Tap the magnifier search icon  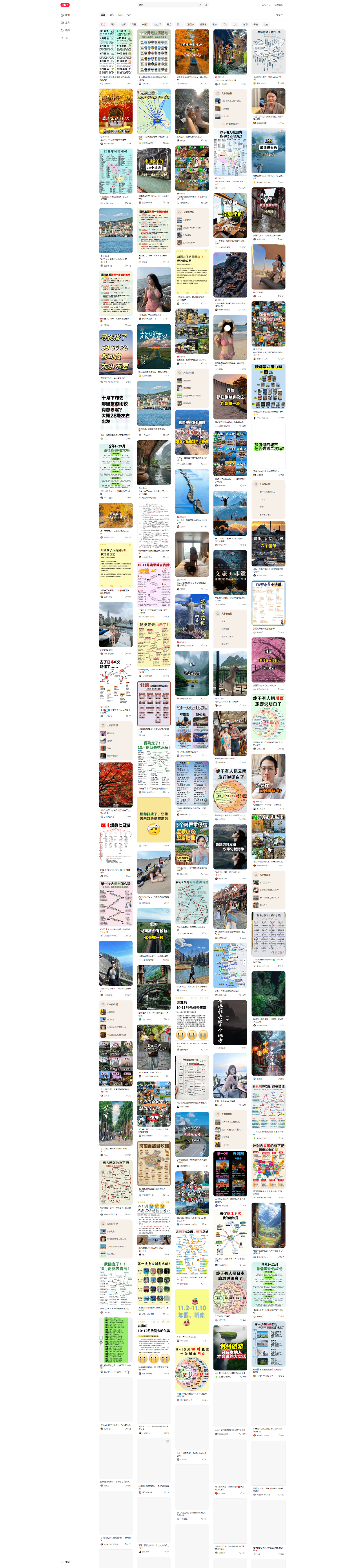pyautogui.click(x=206, y=5)
